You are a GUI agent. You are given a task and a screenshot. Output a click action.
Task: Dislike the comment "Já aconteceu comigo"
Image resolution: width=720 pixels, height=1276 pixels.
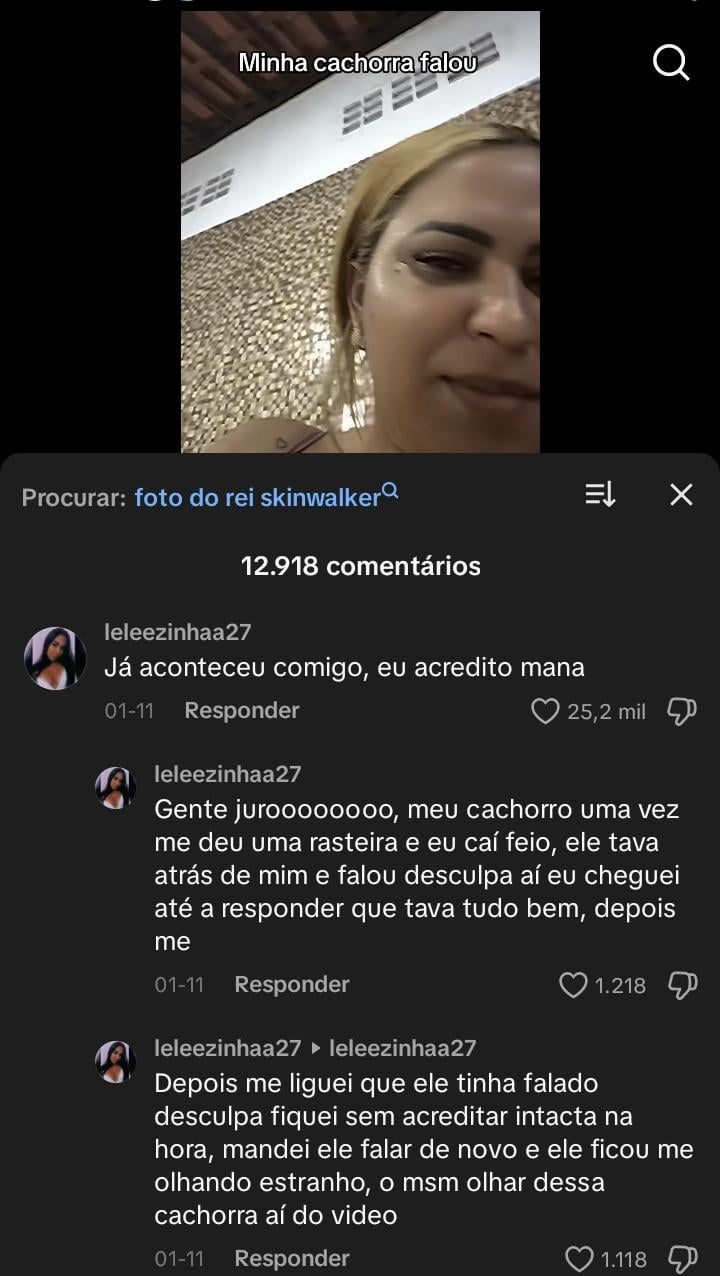pos(681,712)
